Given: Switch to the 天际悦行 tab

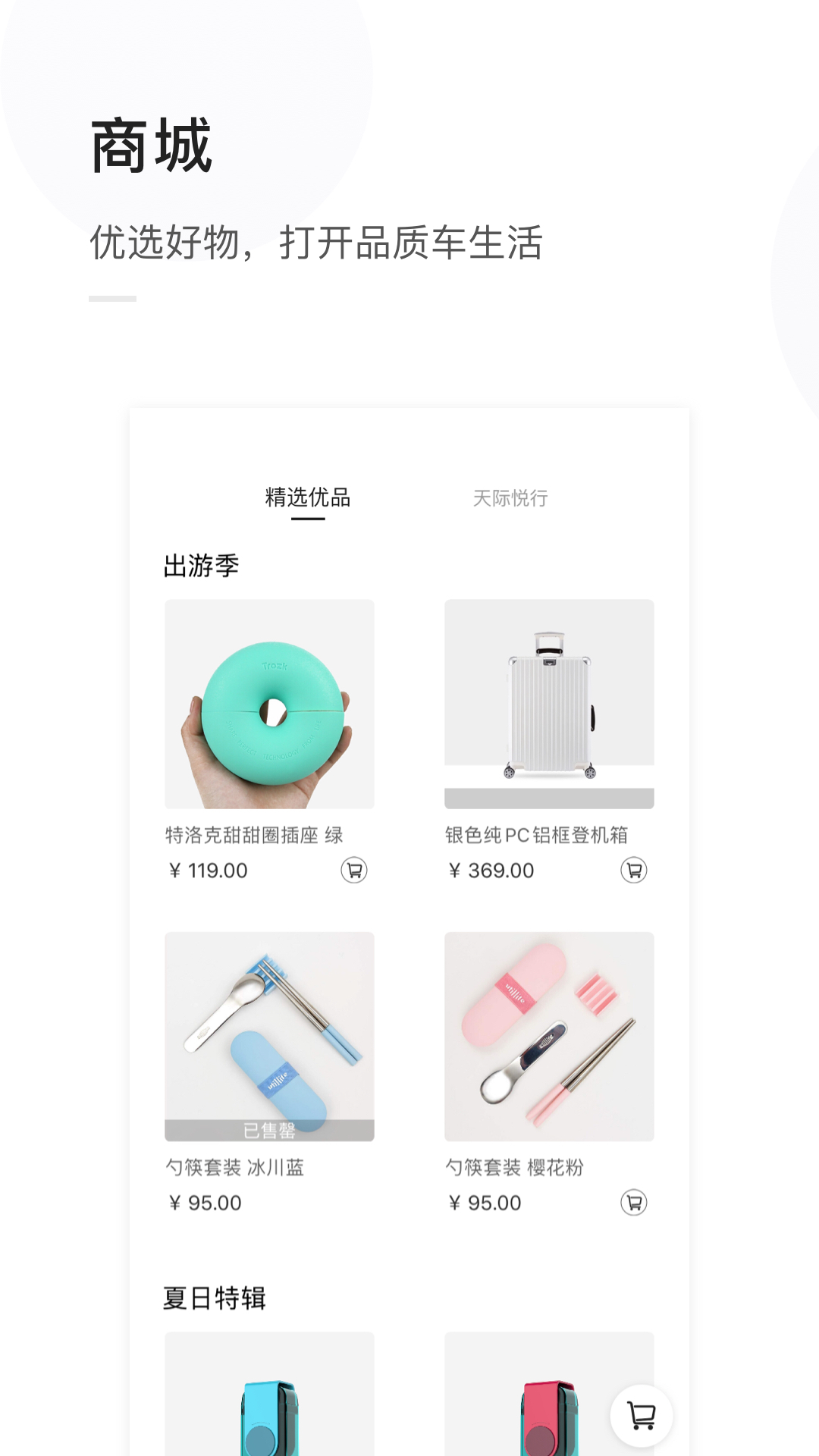Looking at the screenshot, I should pyautogui.click(x=510, y=498).
